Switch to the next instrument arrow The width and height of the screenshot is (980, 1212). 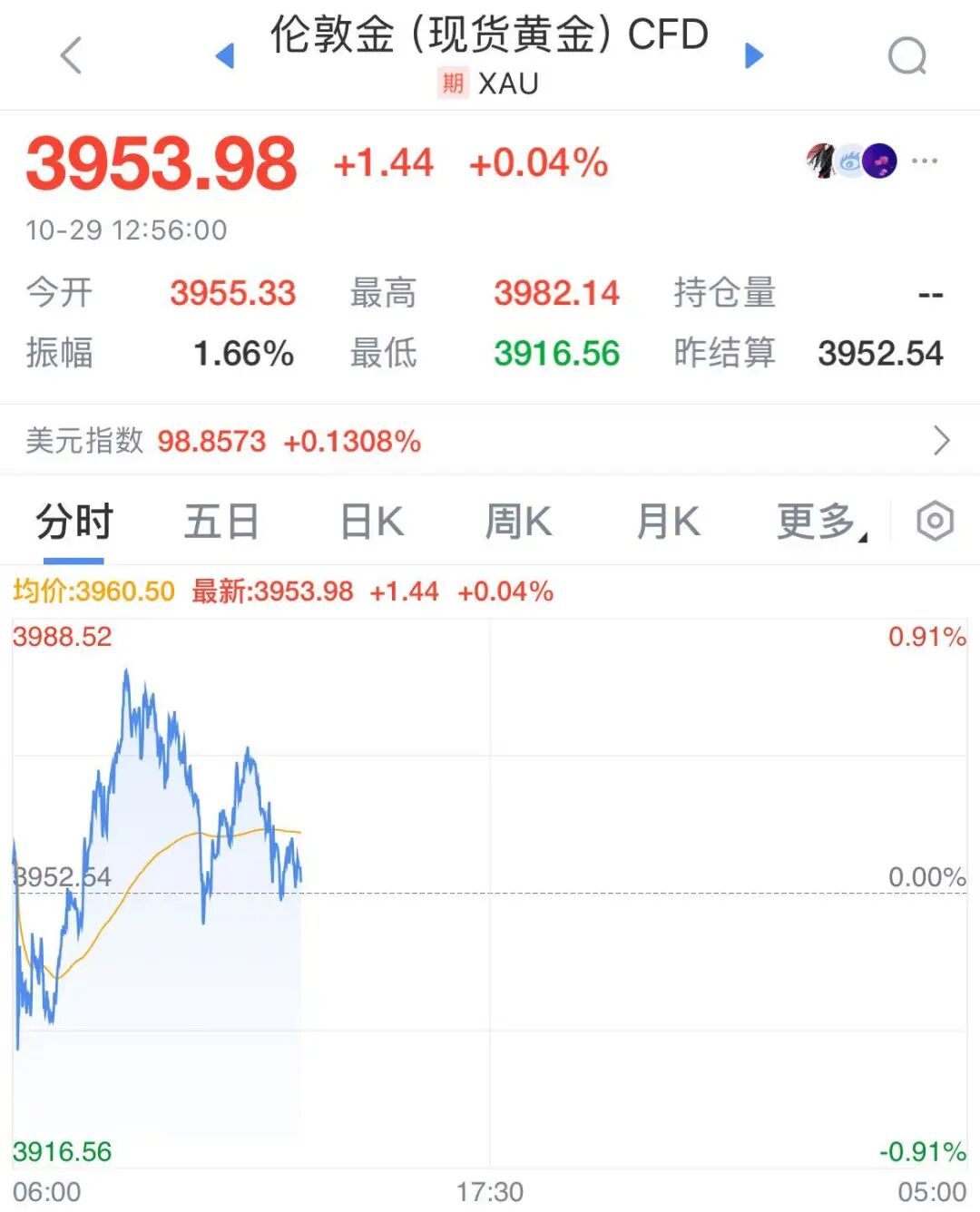[753, 56]
